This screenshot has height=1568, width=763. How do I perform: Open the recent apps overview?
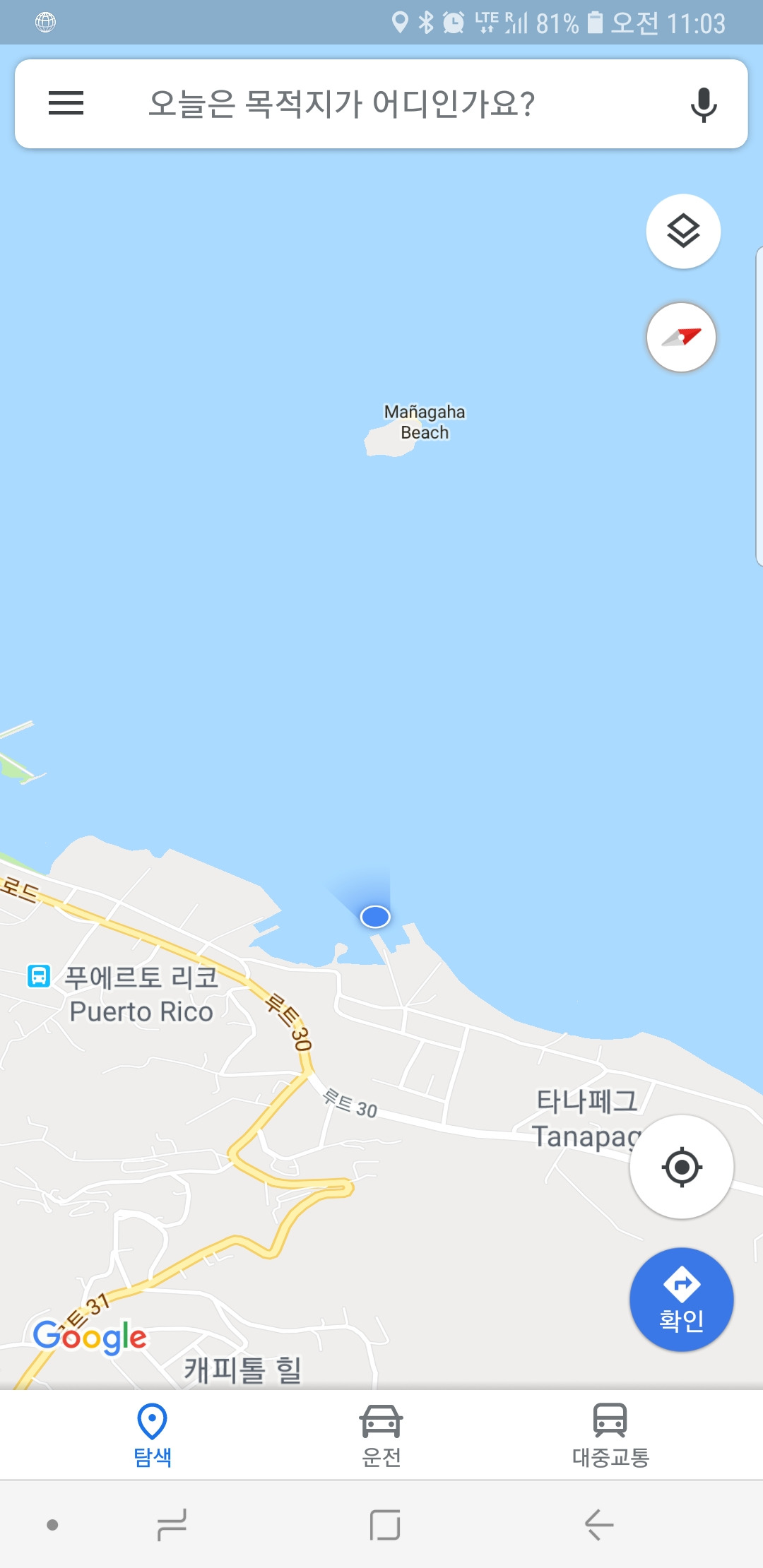click(172, 1524)
